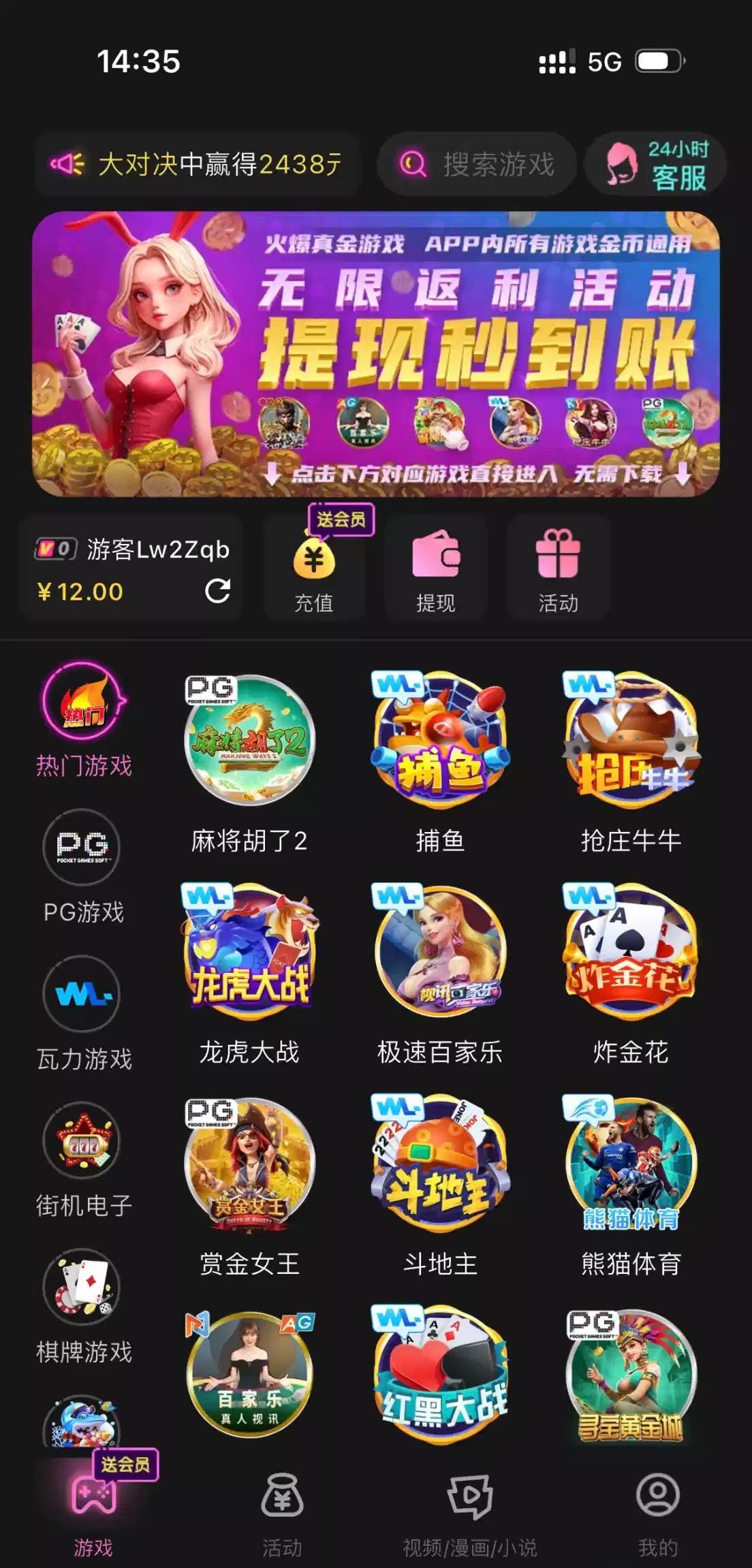The image size is (752, 1568).
Task: Open the 活动 gift box button
Action: (558, 571)
